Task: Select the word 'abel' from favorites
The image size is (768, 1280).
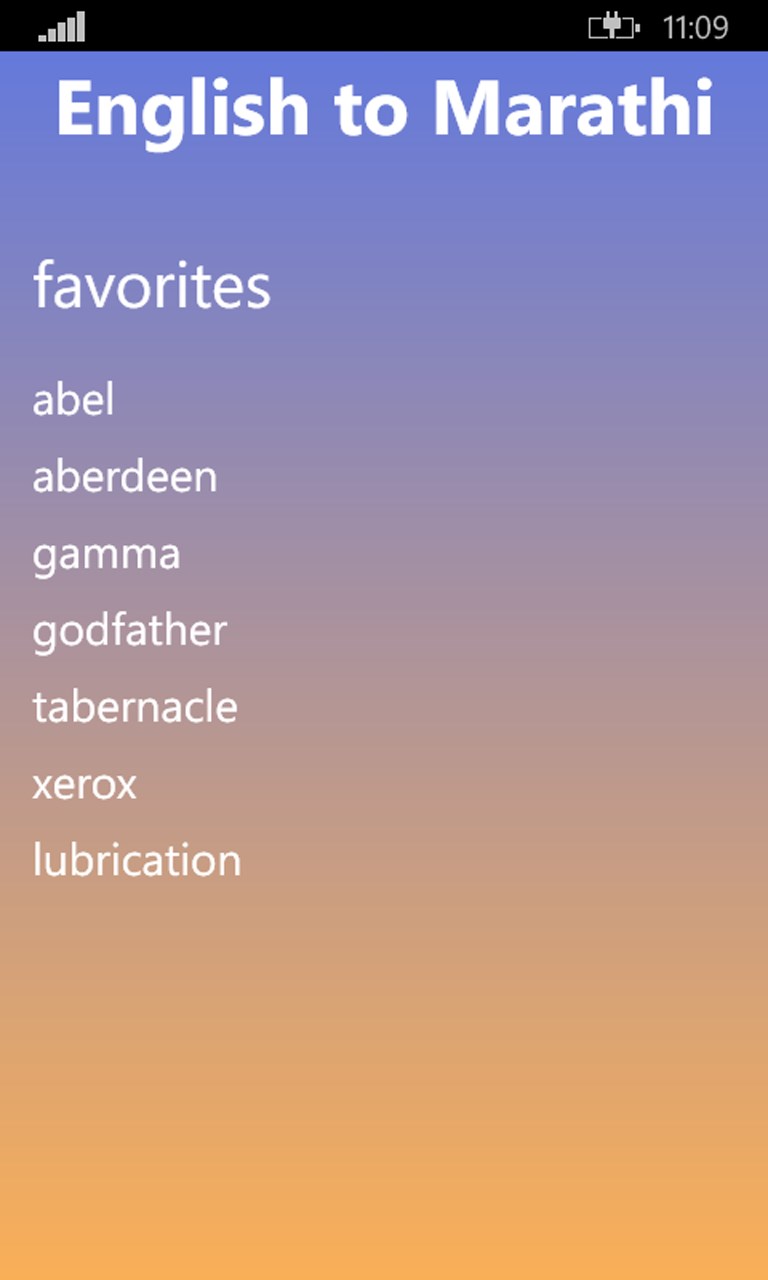Action: point(74,399)
